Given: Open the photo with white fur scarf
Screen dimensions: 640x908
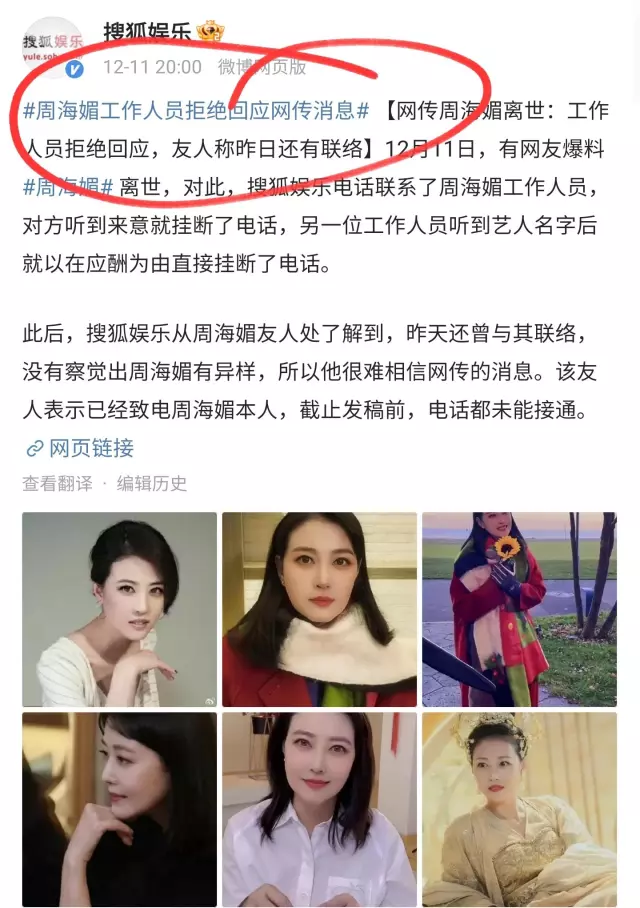Looking at the screenshot, I should click(319, 609).
